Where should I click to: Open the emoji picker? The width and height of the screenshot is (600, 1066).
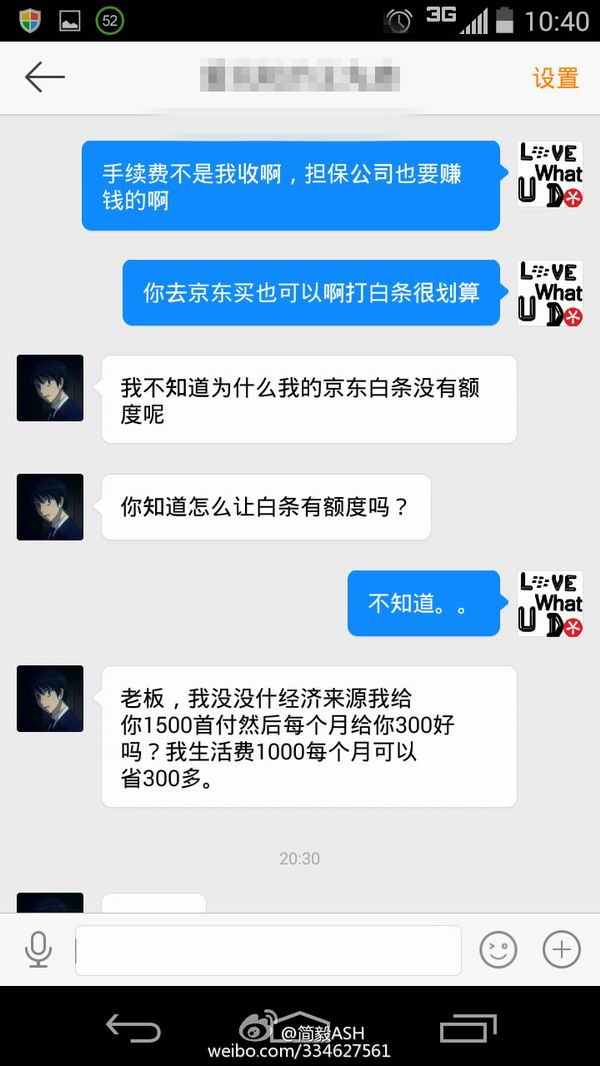498,949
